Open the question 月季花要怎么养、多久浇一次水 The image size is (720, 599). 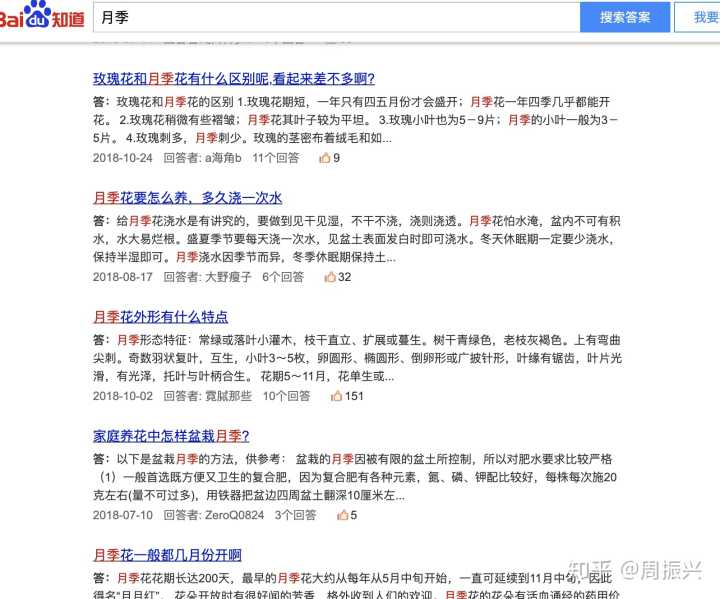pyautogui.click(x=187, y=198)
